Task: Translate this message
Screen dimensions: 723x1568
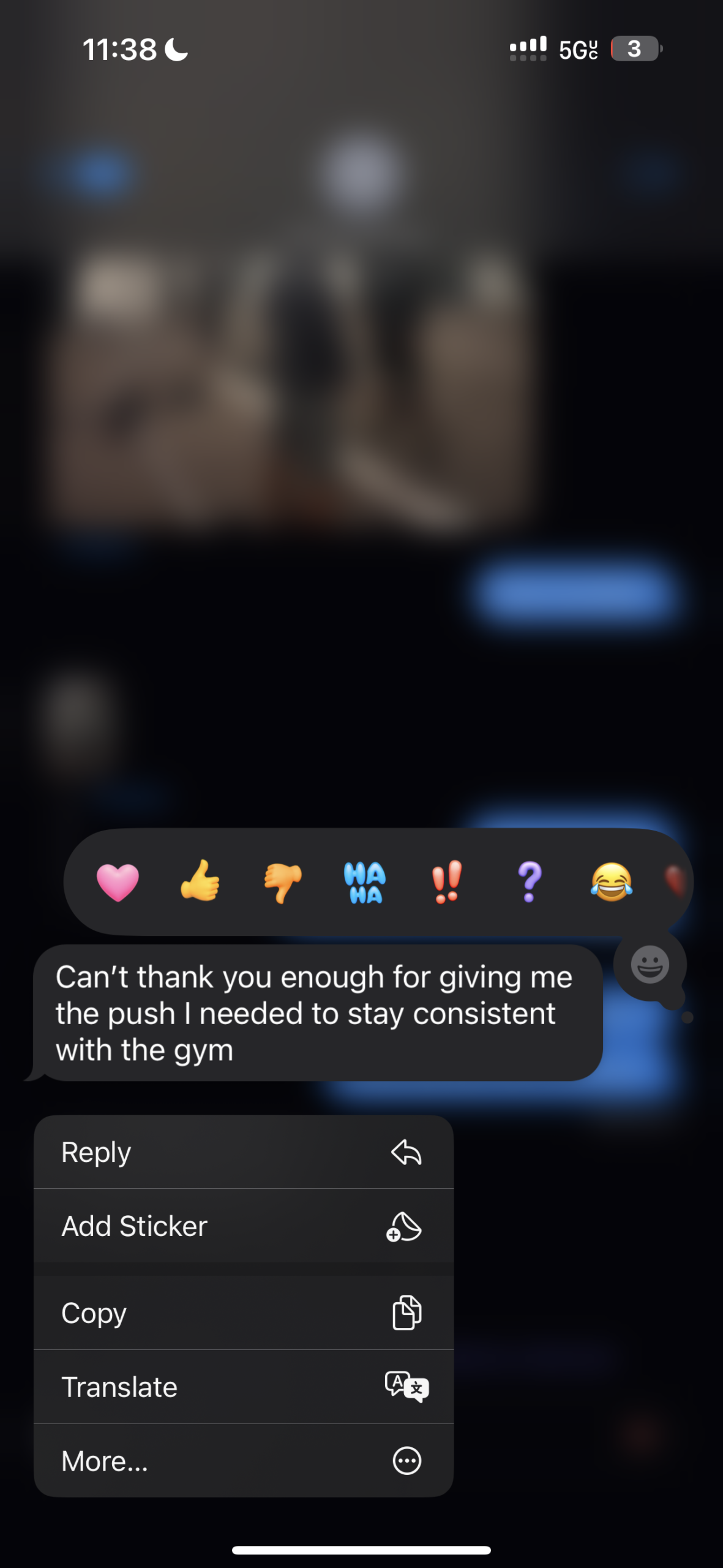Action: click(x=243, y=1387)
